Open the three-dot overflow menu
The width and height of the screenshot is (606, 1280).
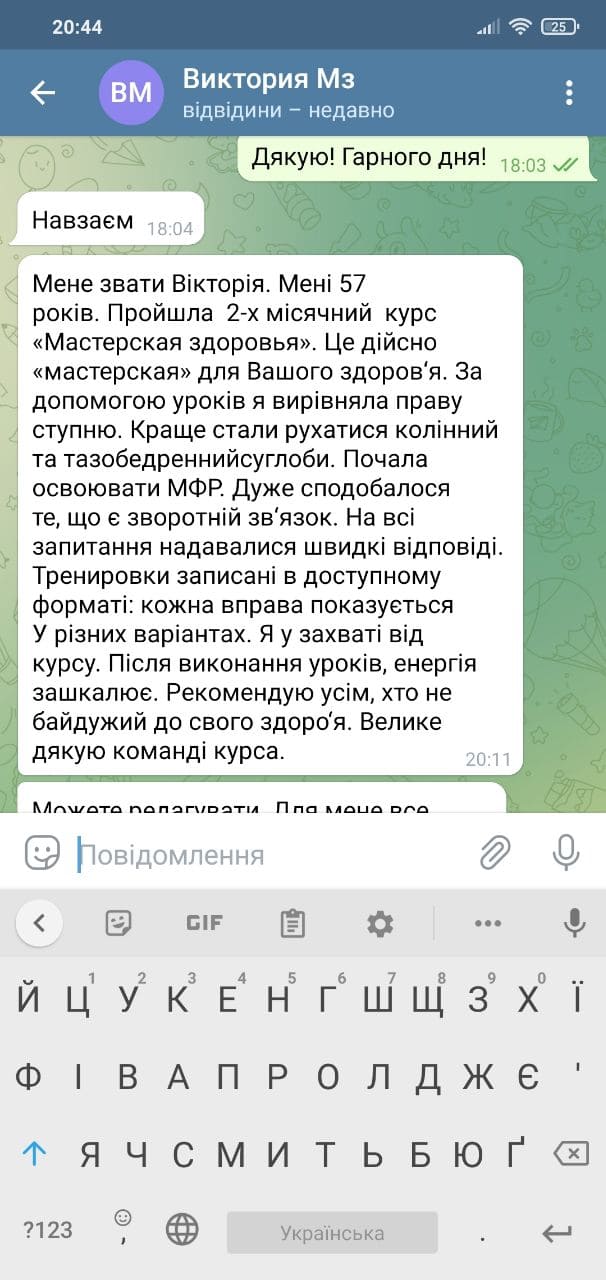click(568, 93)
